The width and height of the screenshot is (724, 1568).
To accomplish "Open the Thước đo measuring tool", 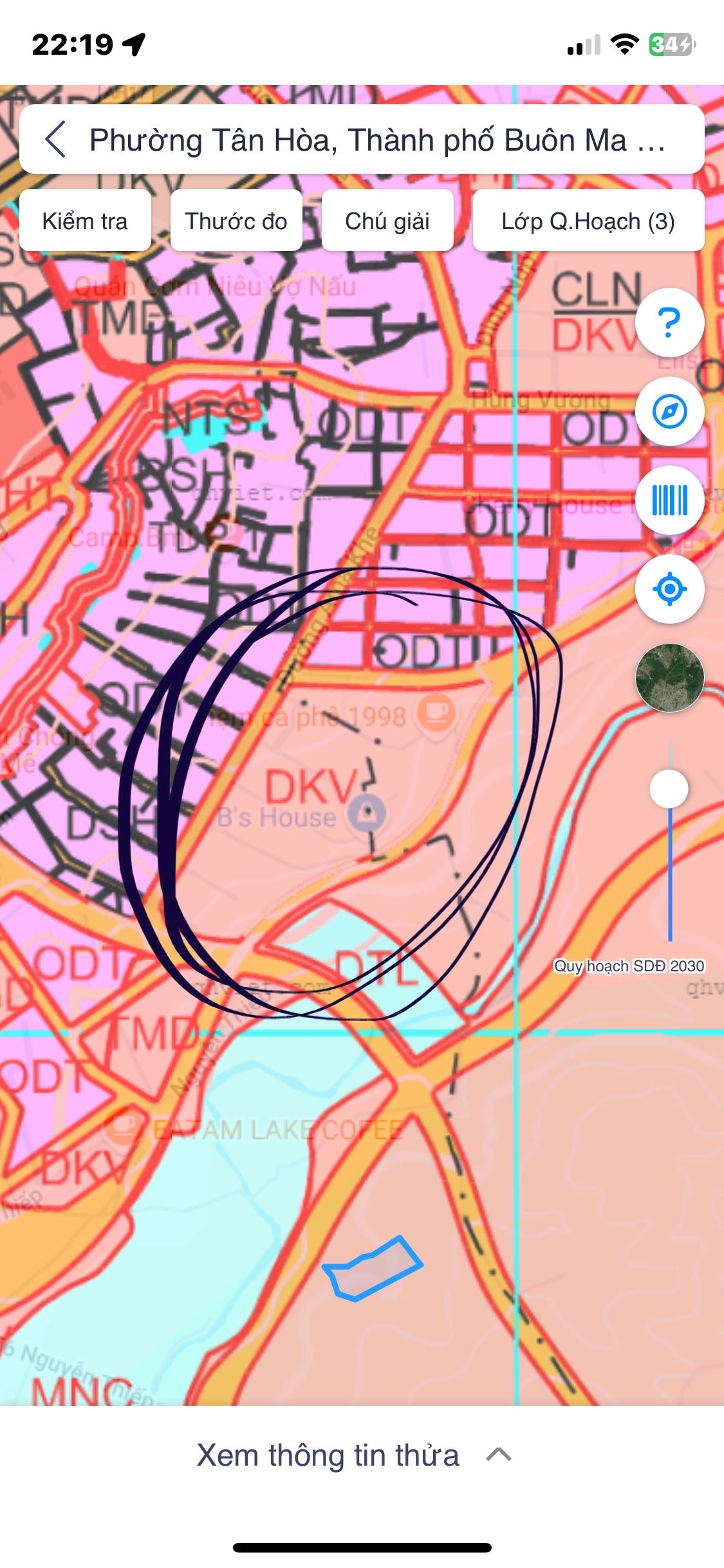I will tap(236, 221).
